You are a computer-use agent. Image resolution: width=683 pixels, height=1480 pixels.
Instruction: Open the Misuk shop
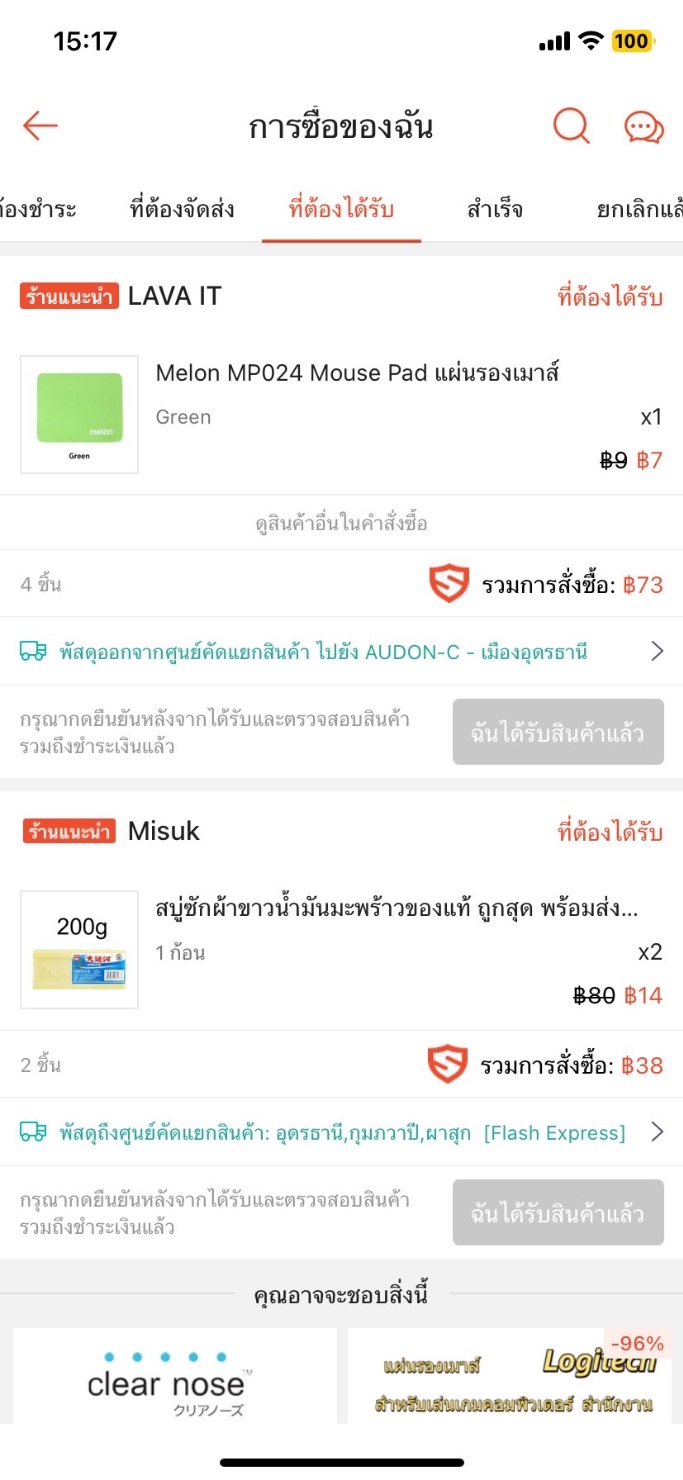pyautogui.click(x=164, y=831)
